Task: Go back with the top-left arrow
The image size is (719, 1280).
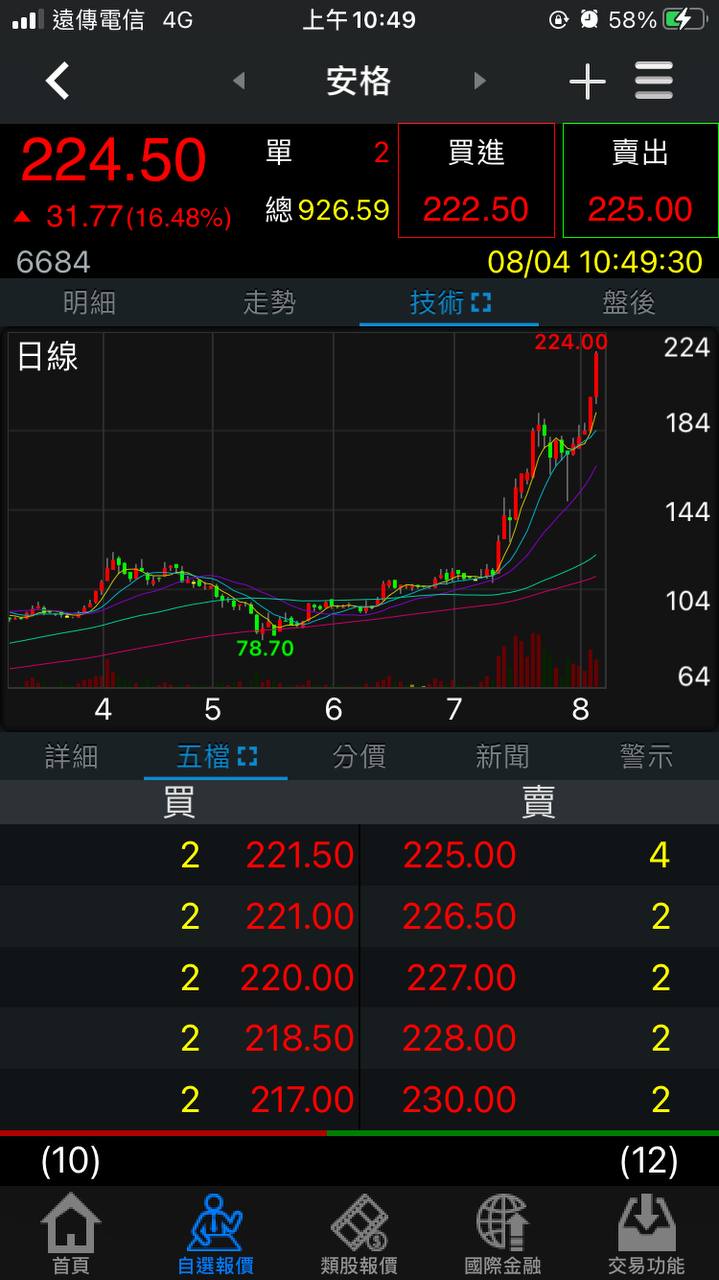Action: pos(58,81)
